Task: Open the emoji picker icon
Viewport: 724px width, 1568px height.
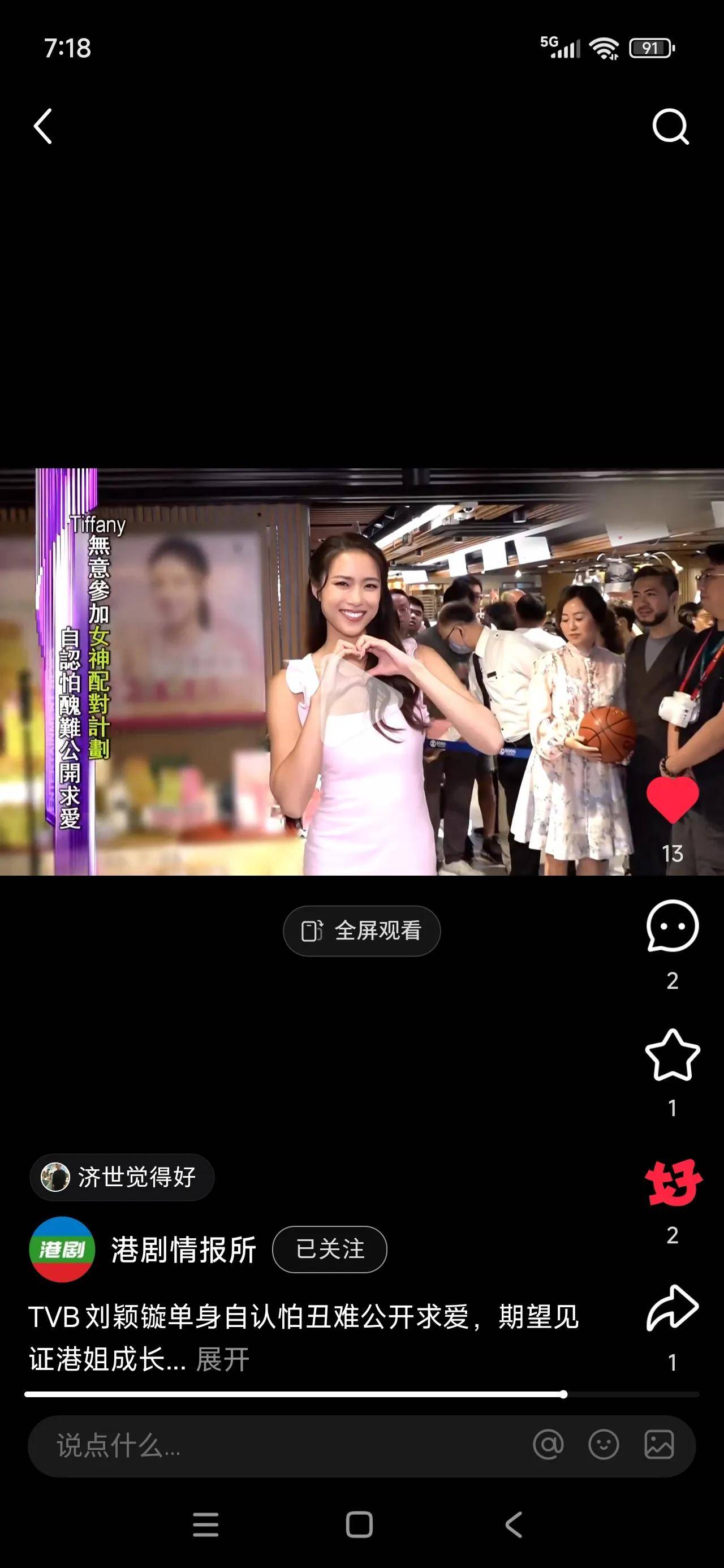Action: coord(604,1445)
